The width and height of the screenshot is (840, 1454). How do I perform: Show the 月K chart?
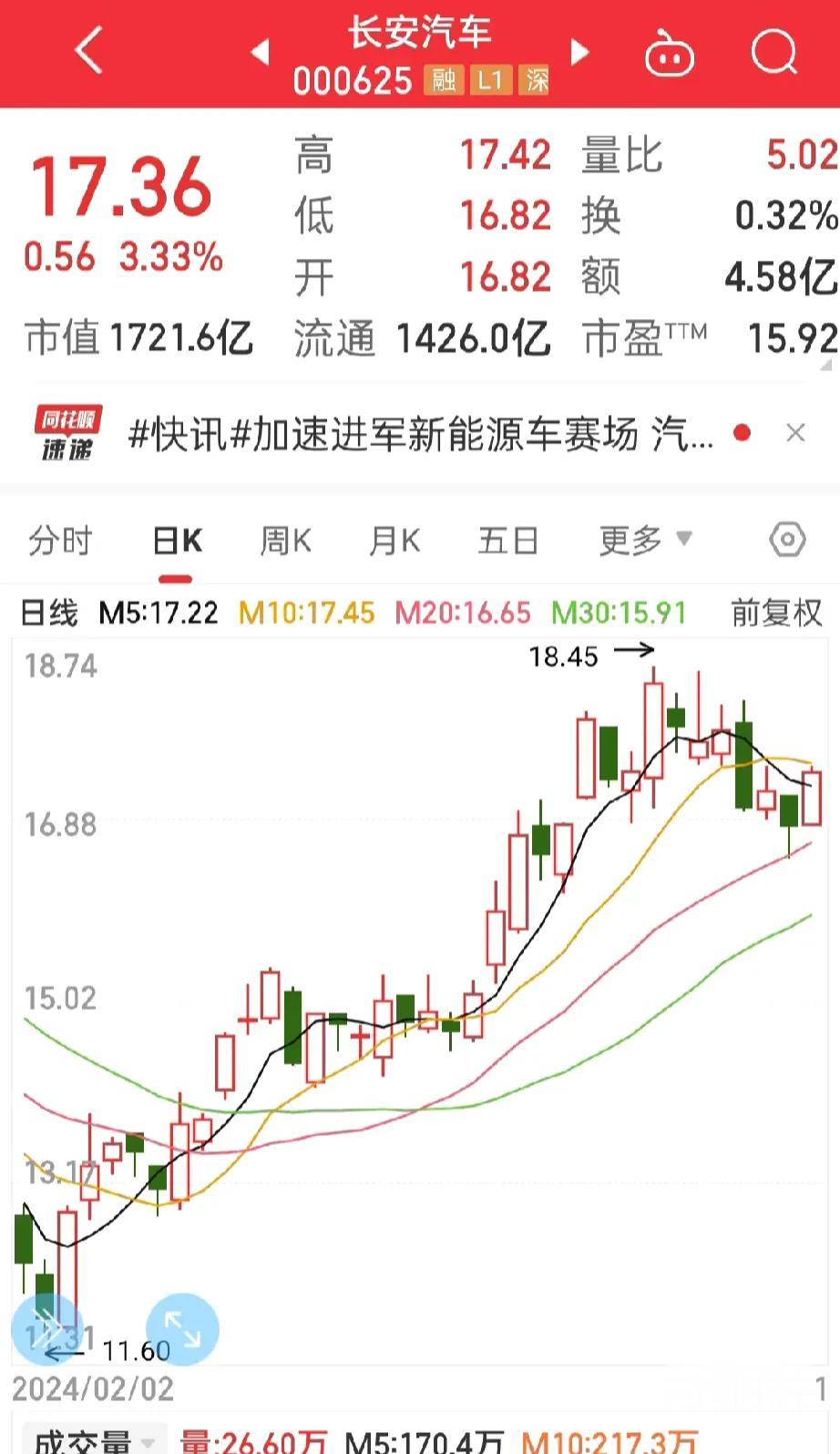(x=394, y=541)
